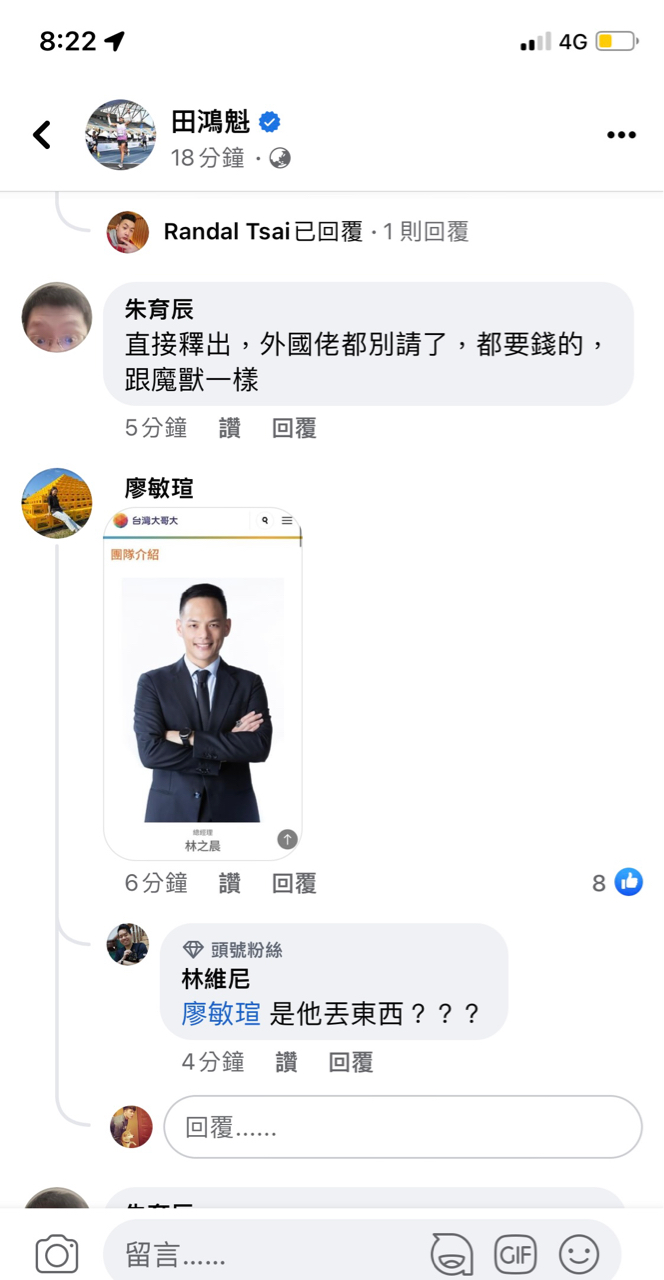Open the avatar sticker picker
Image resolution: width=664 pixels, height=1280 pixels.
[451, 1253]
